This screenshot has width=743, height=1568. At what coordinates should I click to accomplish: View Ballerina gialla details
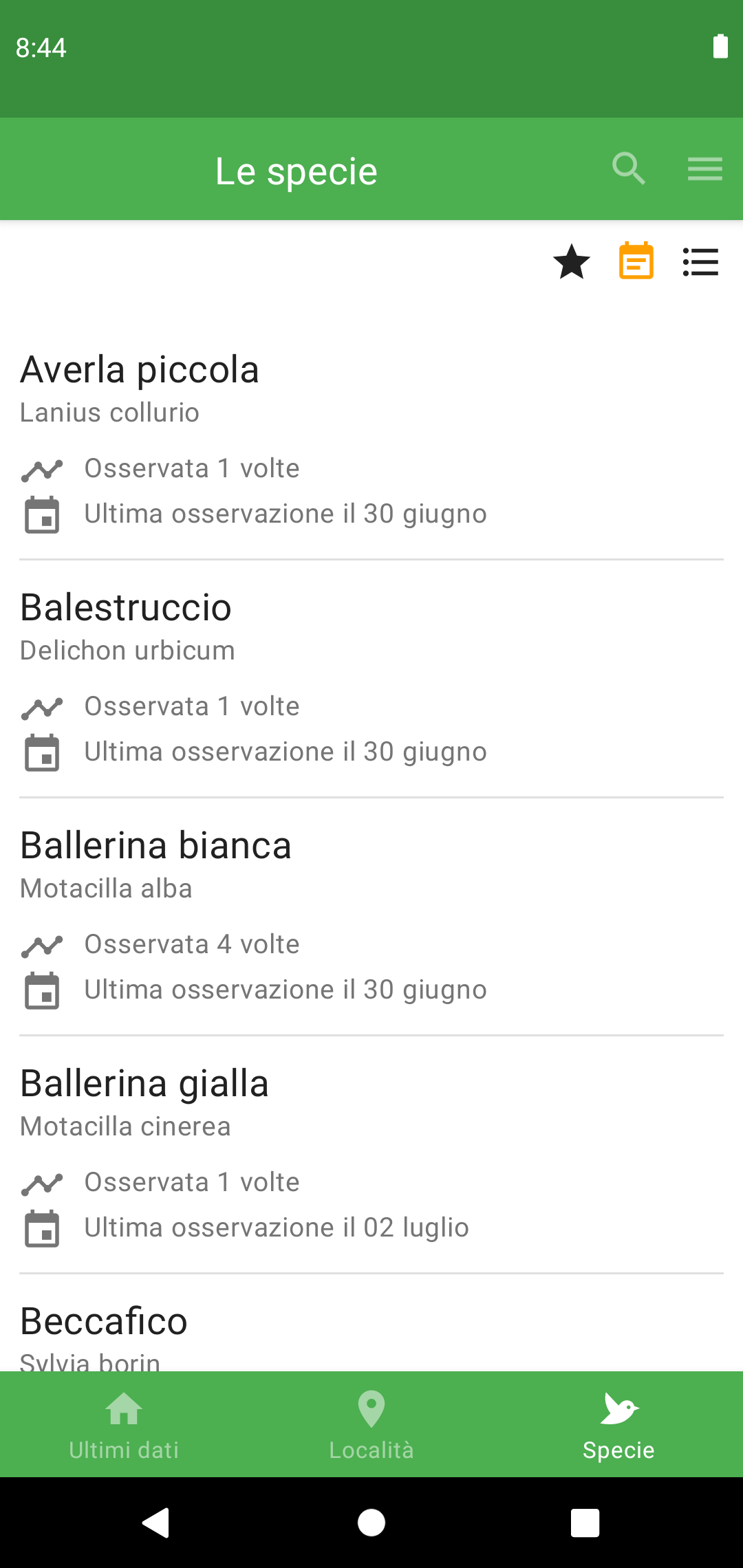371,1155
